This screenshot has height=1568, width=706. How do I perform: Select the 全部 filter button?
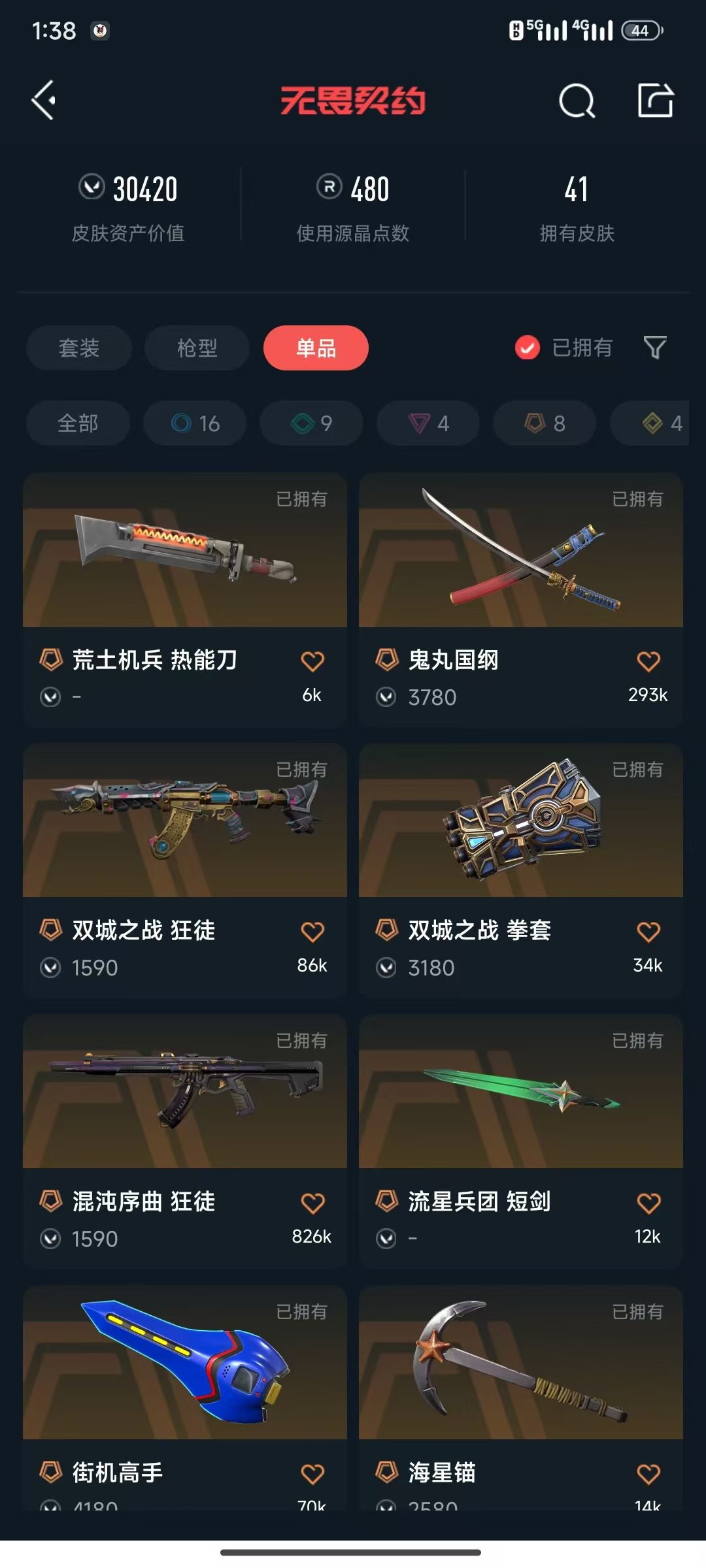pos(77,423)
